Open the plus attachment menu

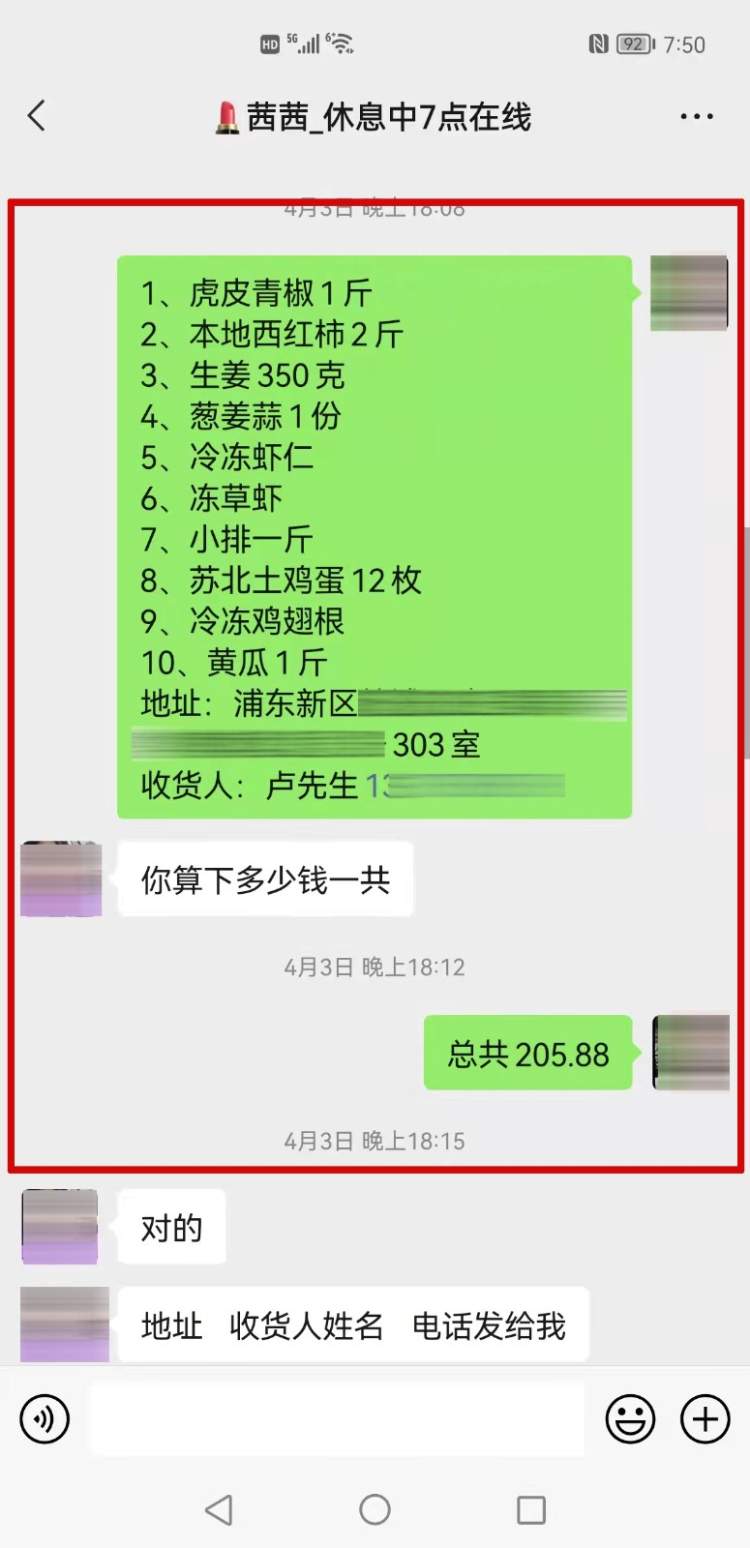click(x=705, y=1418)
